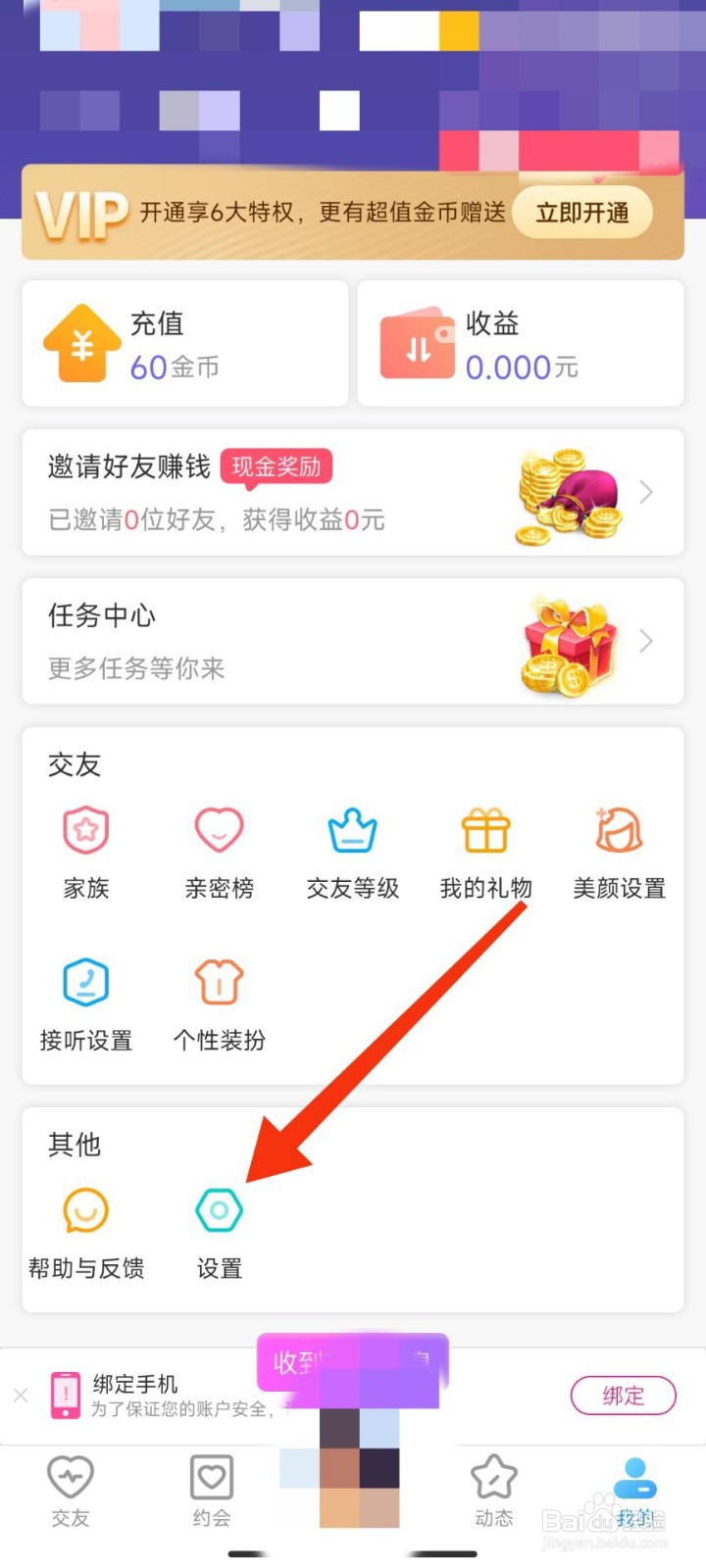The height and width of the screenshot is (1568, 706).
Task: Open the 设置 settings icon
Action: point(219,1210)
